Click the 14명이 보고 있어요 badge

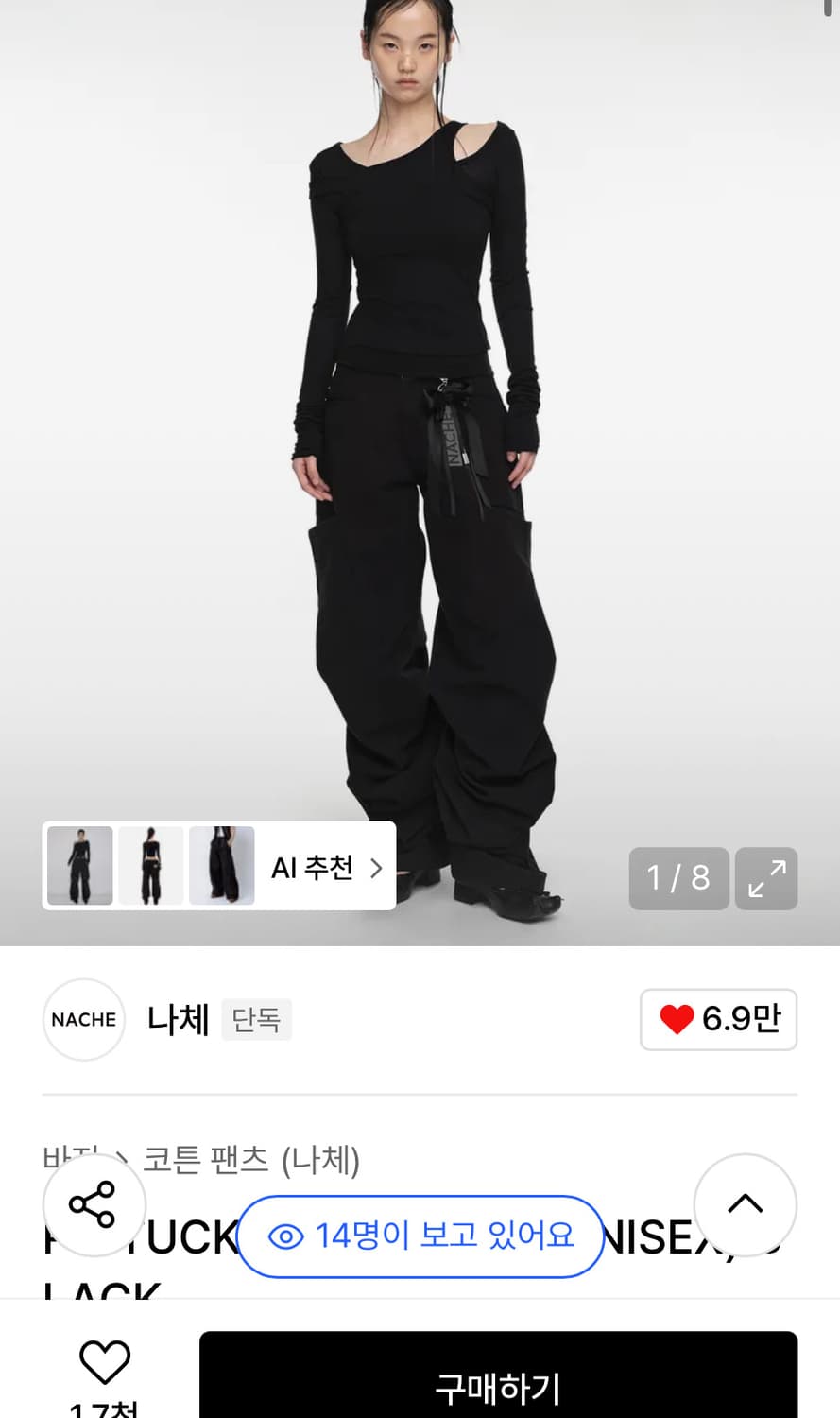420,1236
